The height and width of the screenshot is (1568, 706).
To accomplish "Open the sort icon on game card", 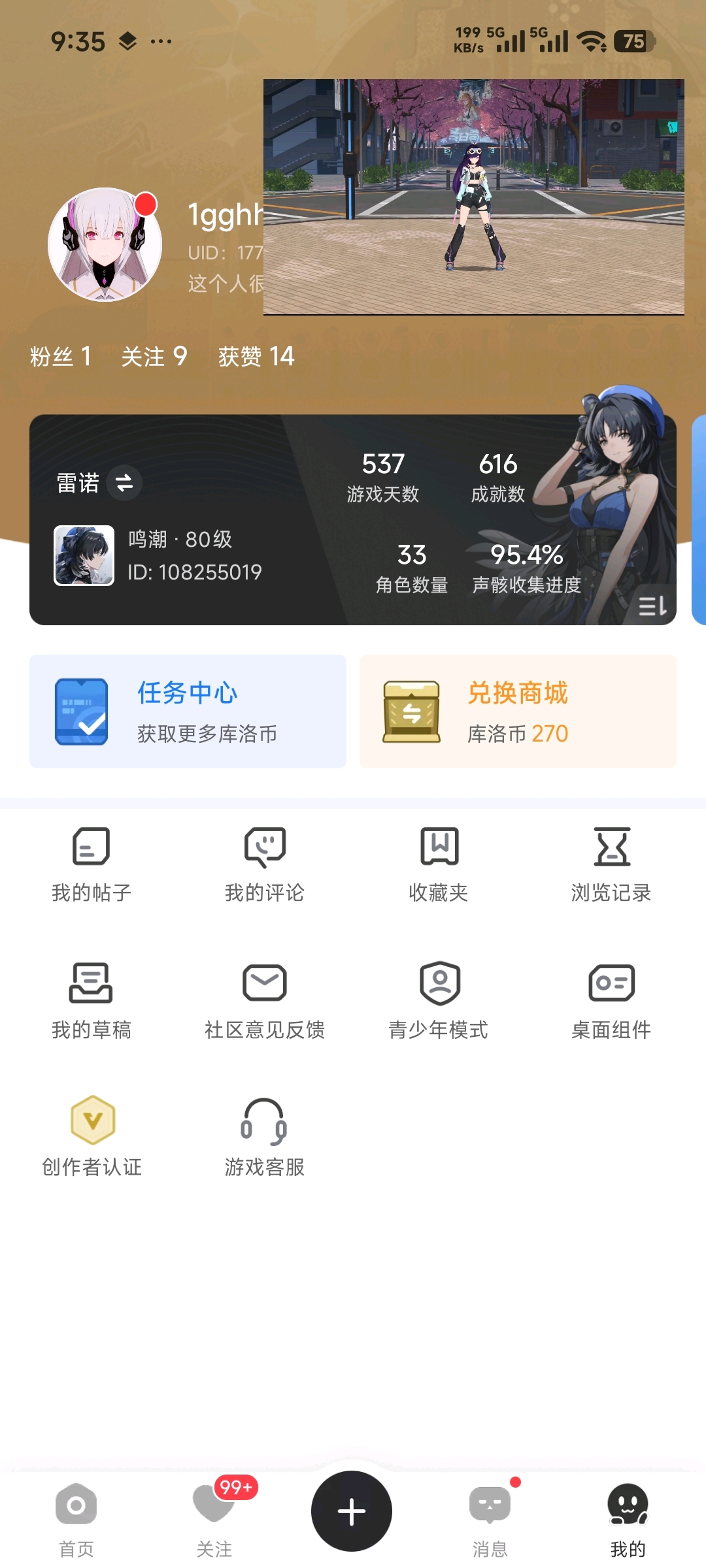I will [652, 606].
